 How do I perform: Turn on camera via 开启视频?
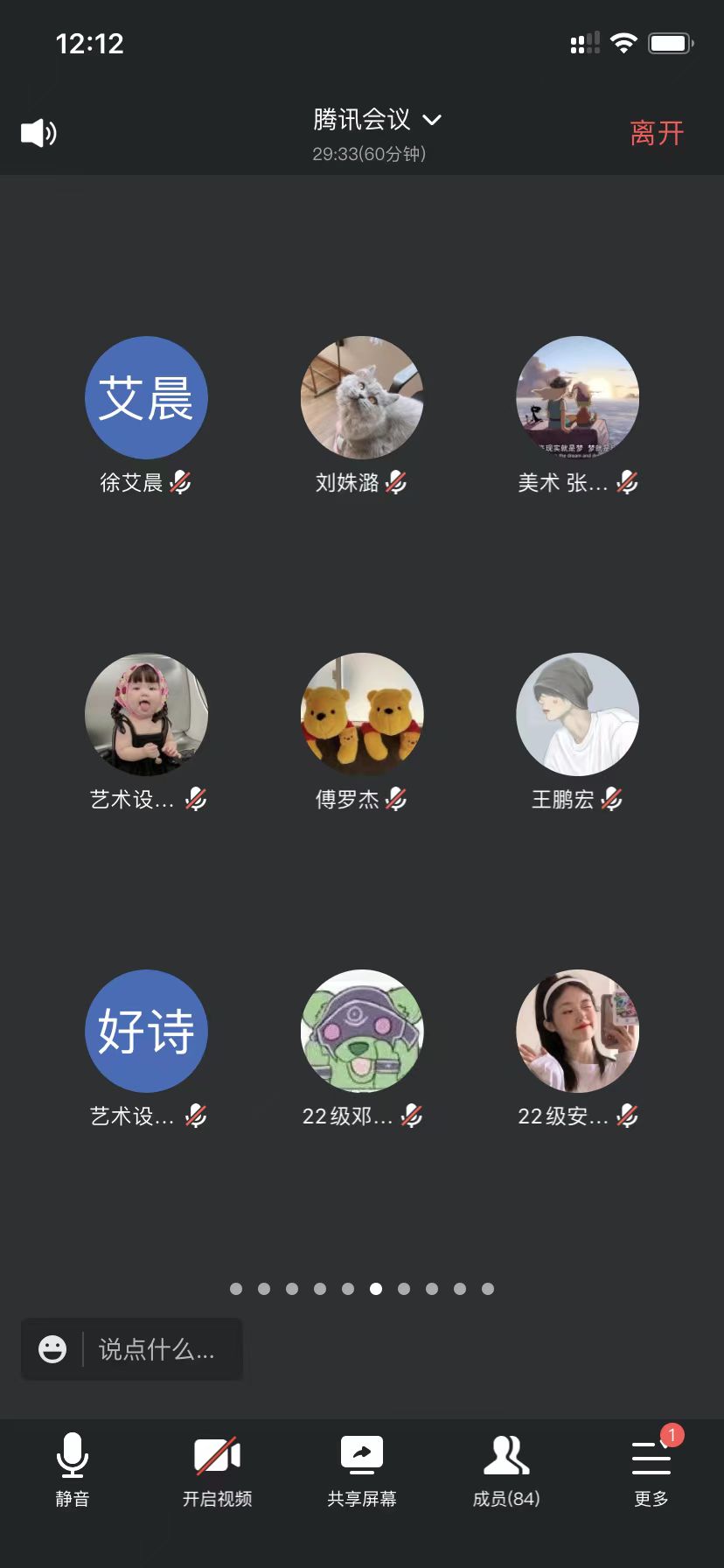tap(217, 1470)
